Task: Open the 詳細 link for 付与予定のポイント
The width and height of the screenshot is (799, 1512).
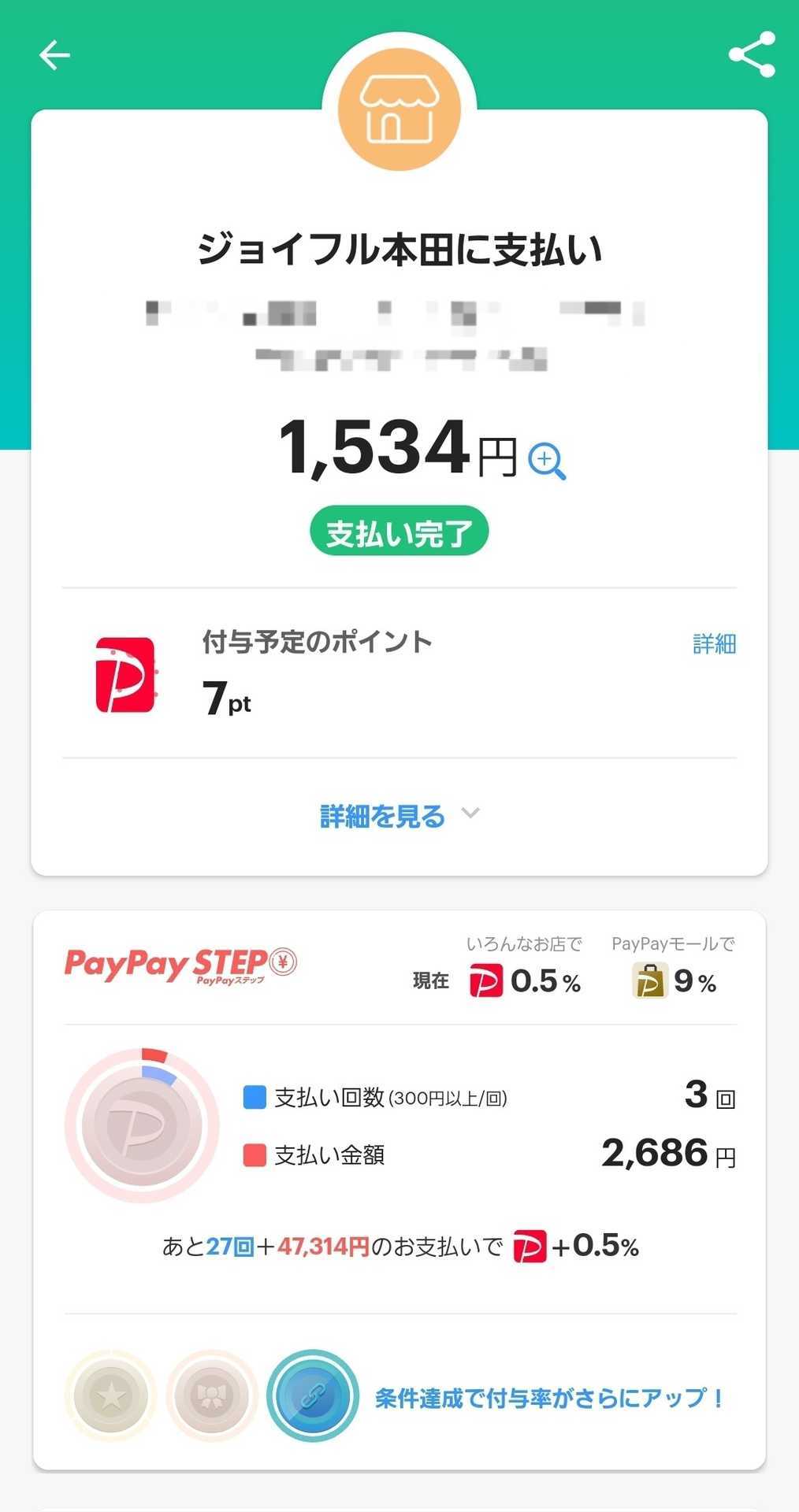Action: click(714, 643)
